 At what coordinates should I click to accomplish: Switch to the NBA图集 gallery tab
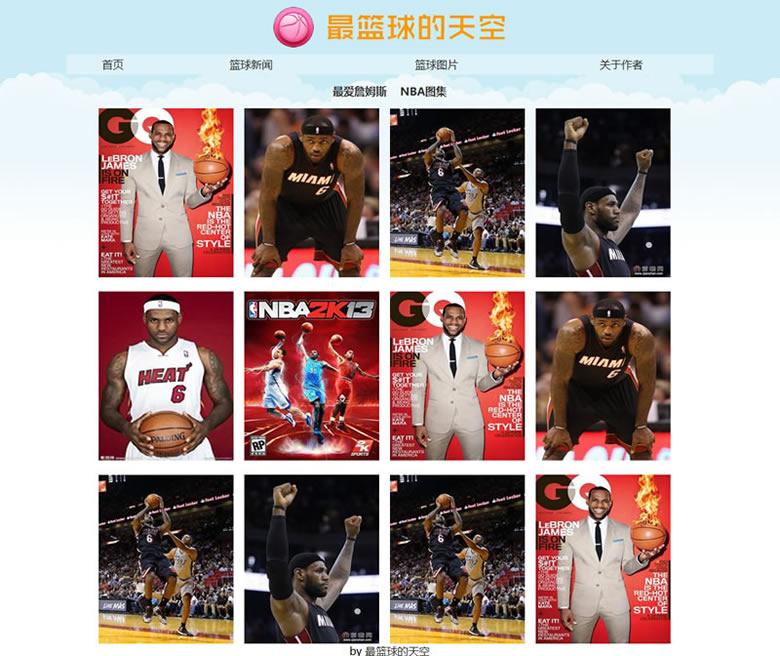point(423,92)
